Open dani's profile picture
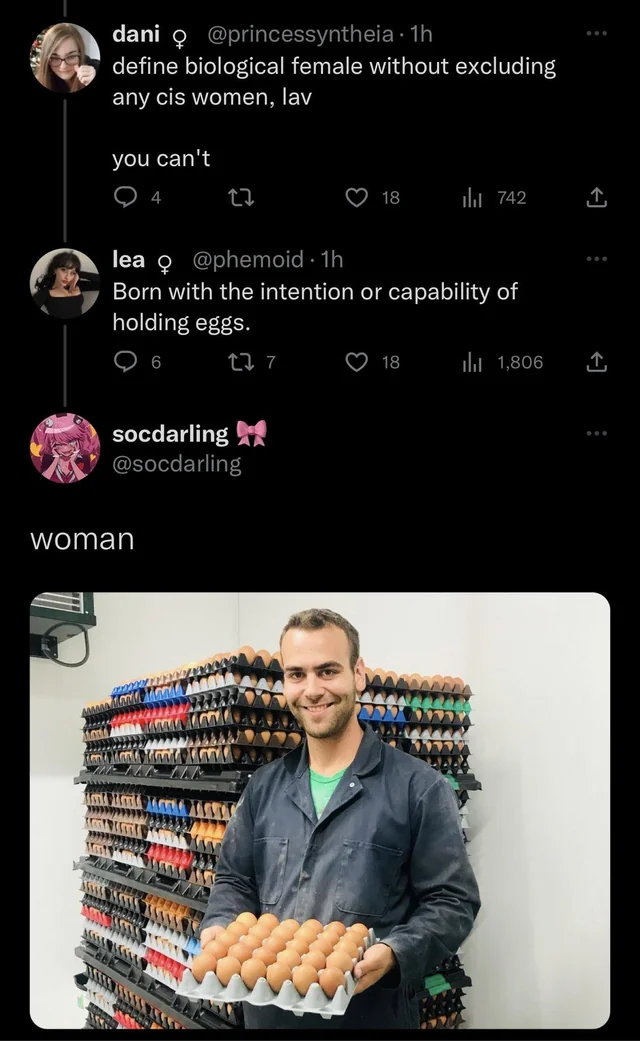 coord(64,56)
